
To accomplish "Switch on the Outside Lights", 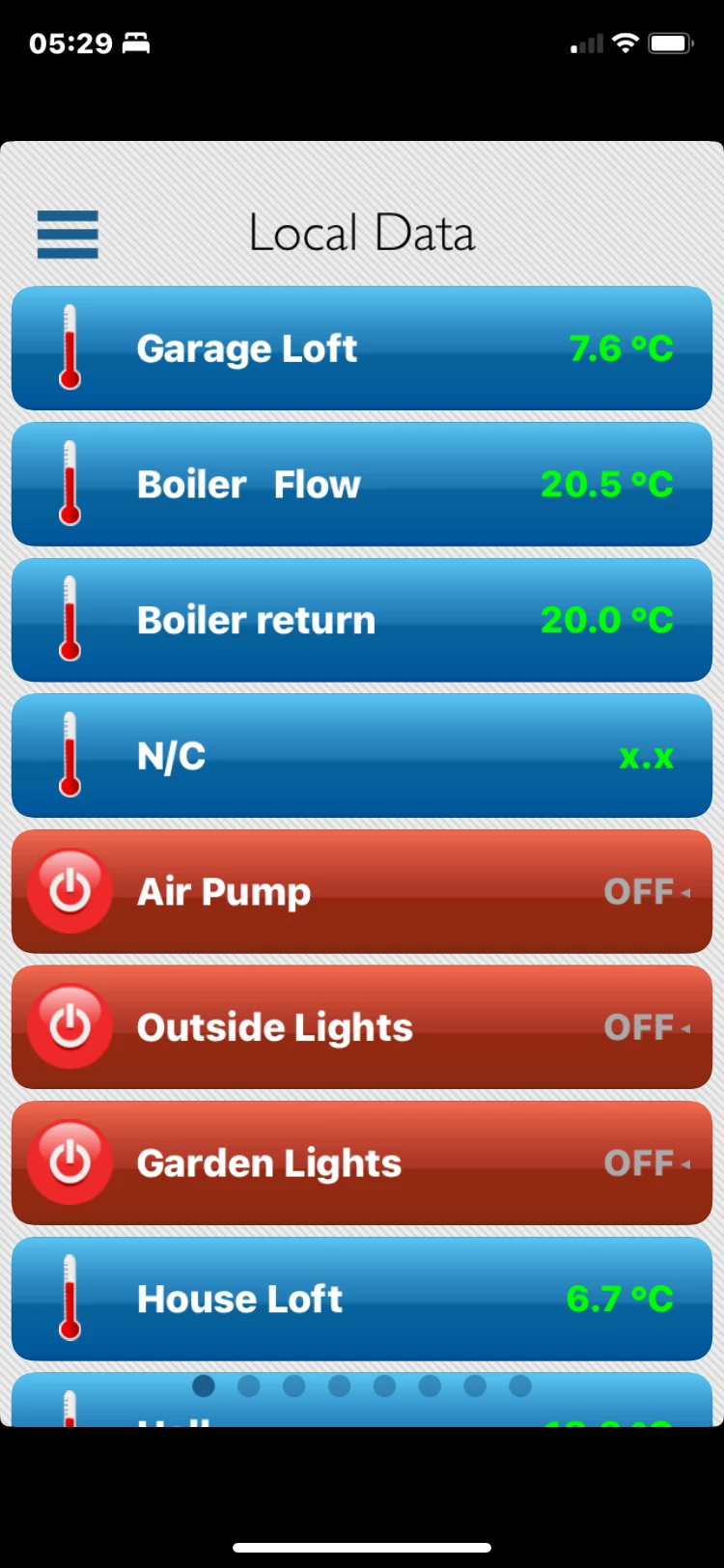I will coord(70,1027).
